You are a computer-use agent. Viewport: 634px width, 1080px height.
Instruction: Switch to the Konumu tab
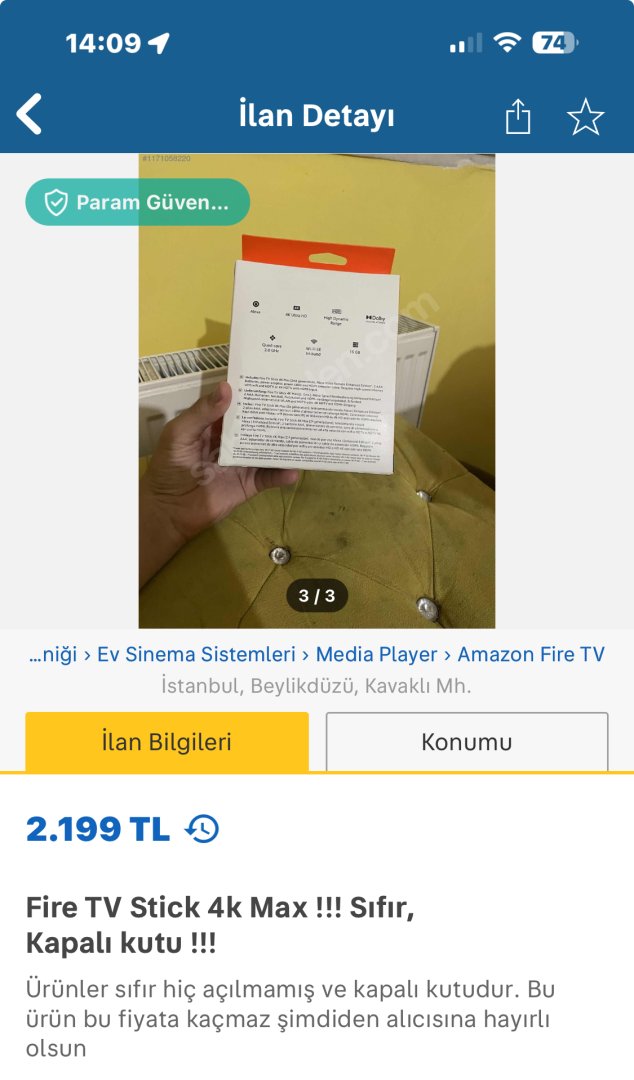[466, 742]
